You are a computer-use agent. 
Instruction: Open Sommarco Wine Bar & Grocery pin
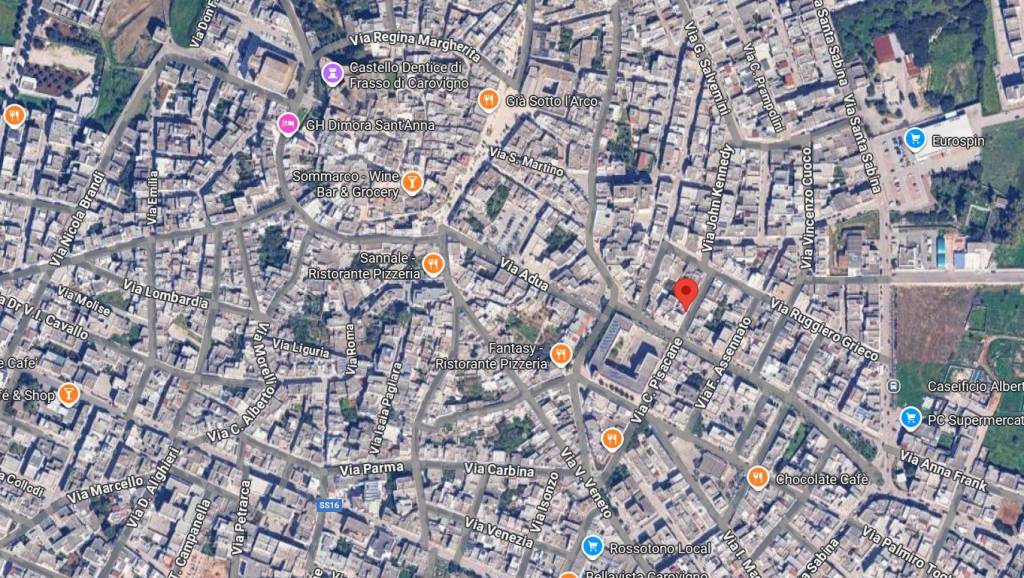click(412, 182)
